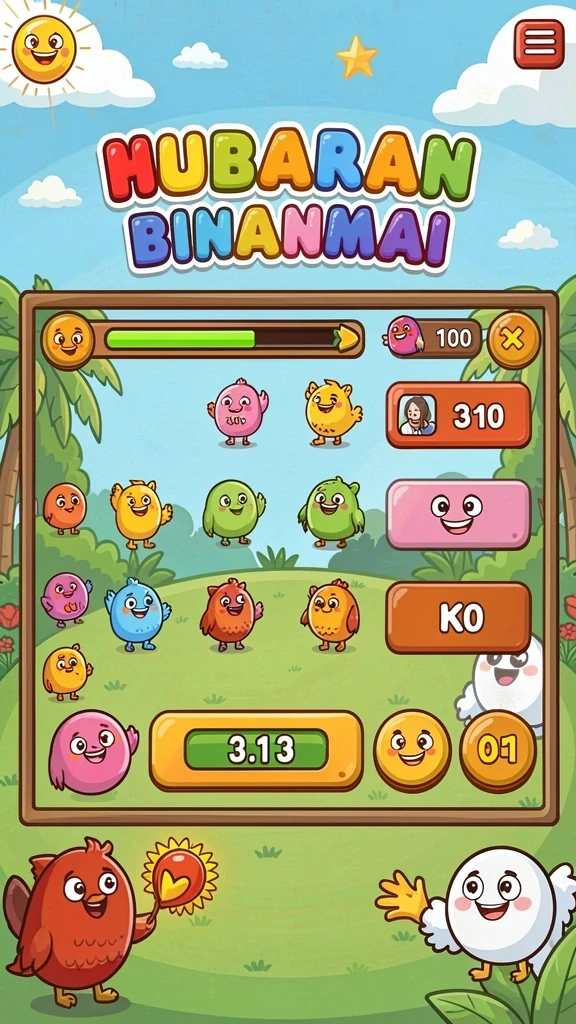Tap the 310 player score button
The width and height of the screenshot is (576, 1024).
point(458,415)
